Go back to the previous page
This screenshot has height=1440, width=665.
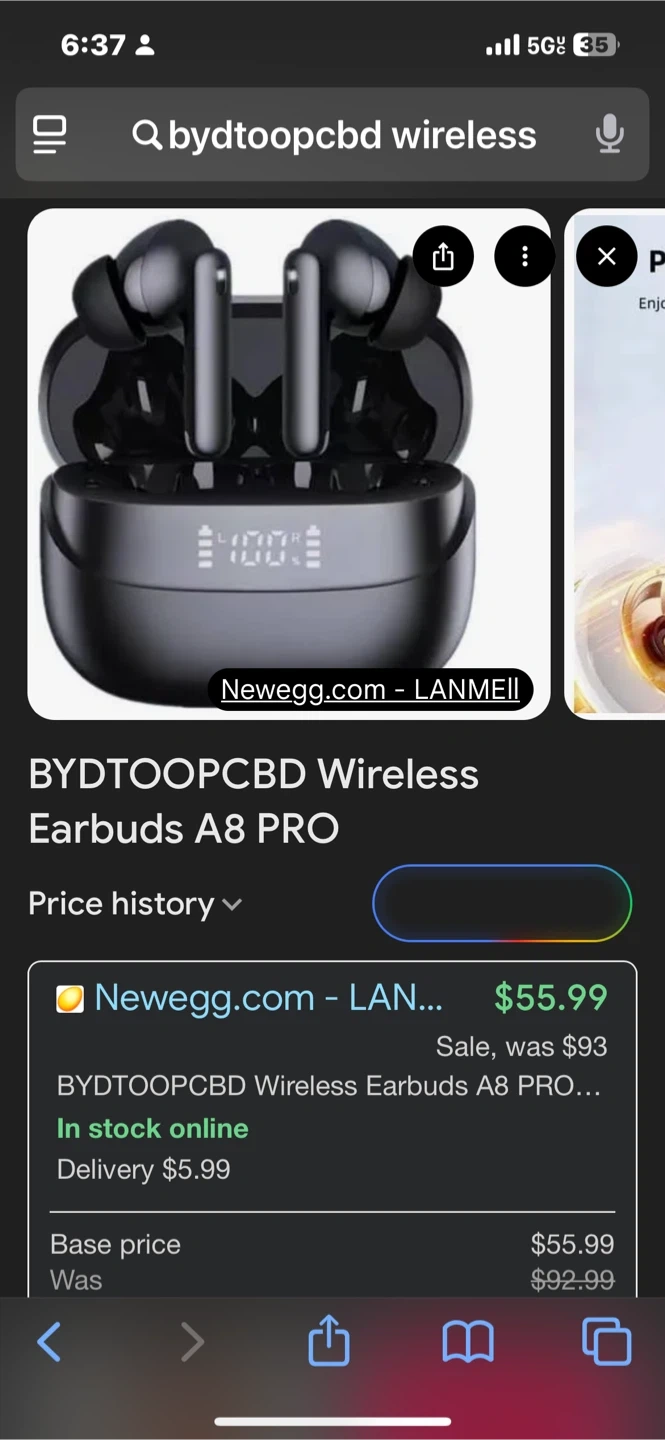49,1342
